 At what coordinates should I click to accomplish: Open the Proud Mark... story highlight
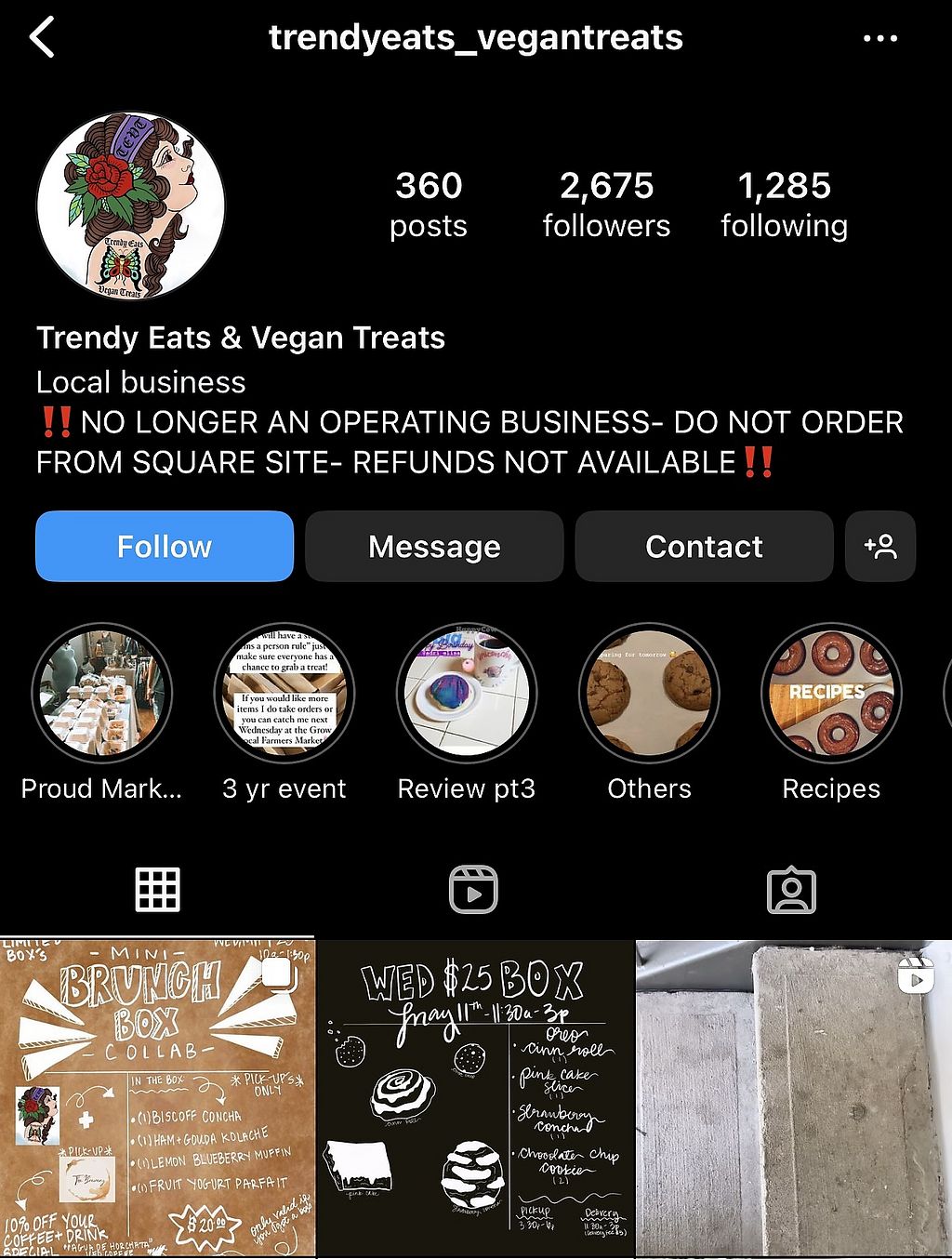pos(101,694)
